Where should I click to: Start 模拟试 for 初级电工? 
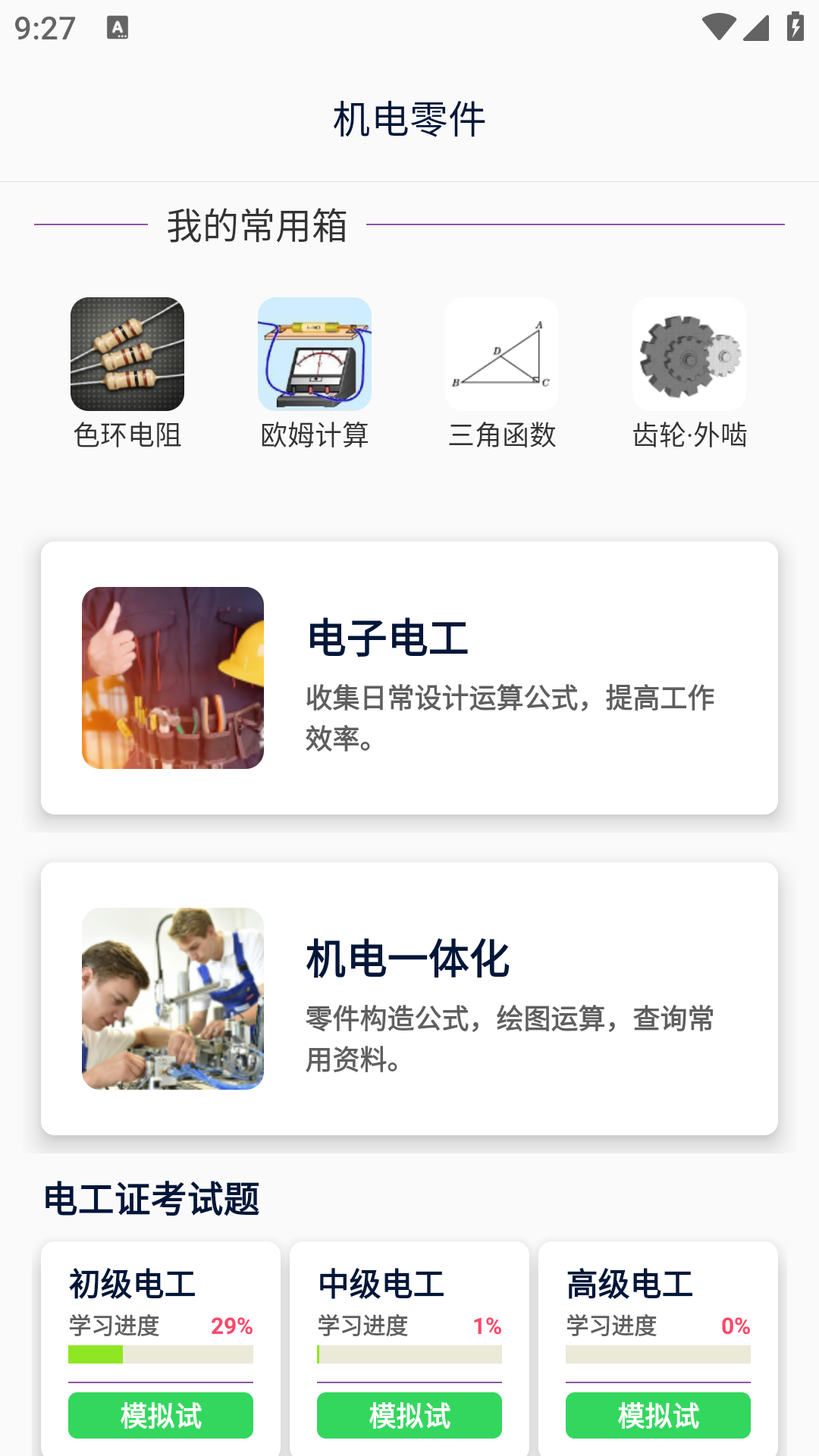pos(161,1415)
